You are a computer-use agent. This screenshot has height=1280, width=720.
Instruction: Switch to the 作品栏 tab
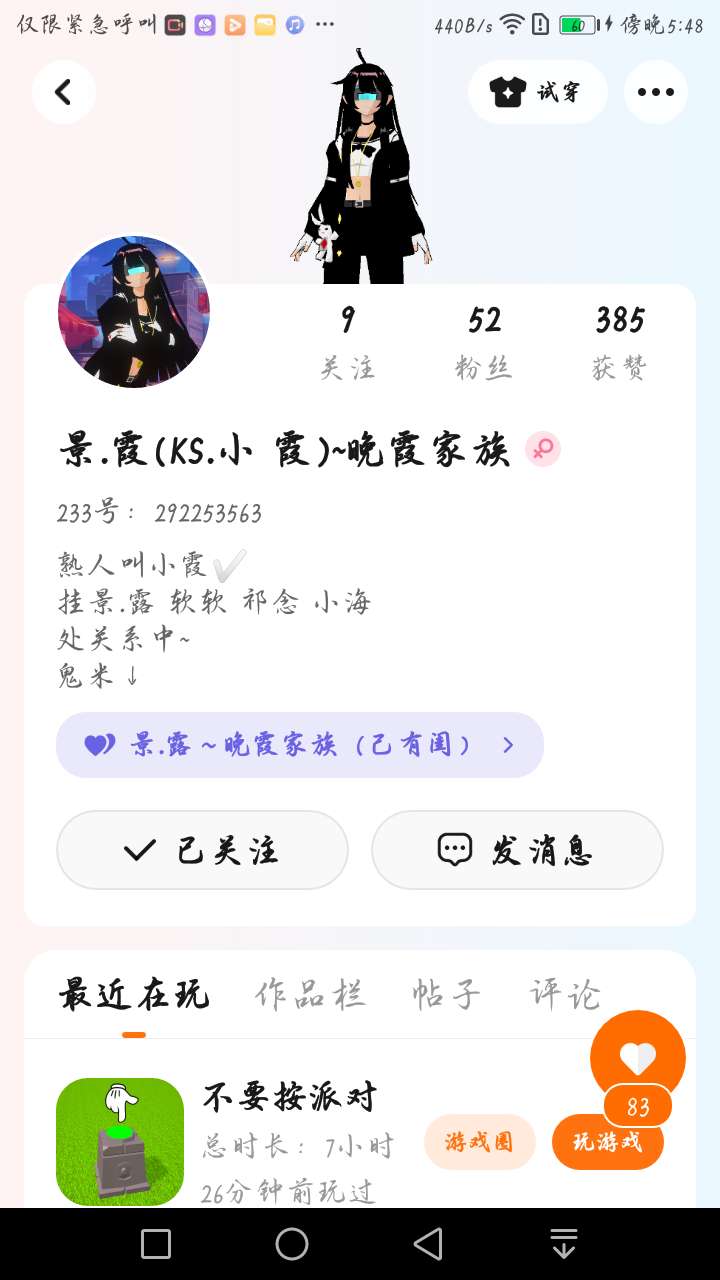click(x=310, y=995)
